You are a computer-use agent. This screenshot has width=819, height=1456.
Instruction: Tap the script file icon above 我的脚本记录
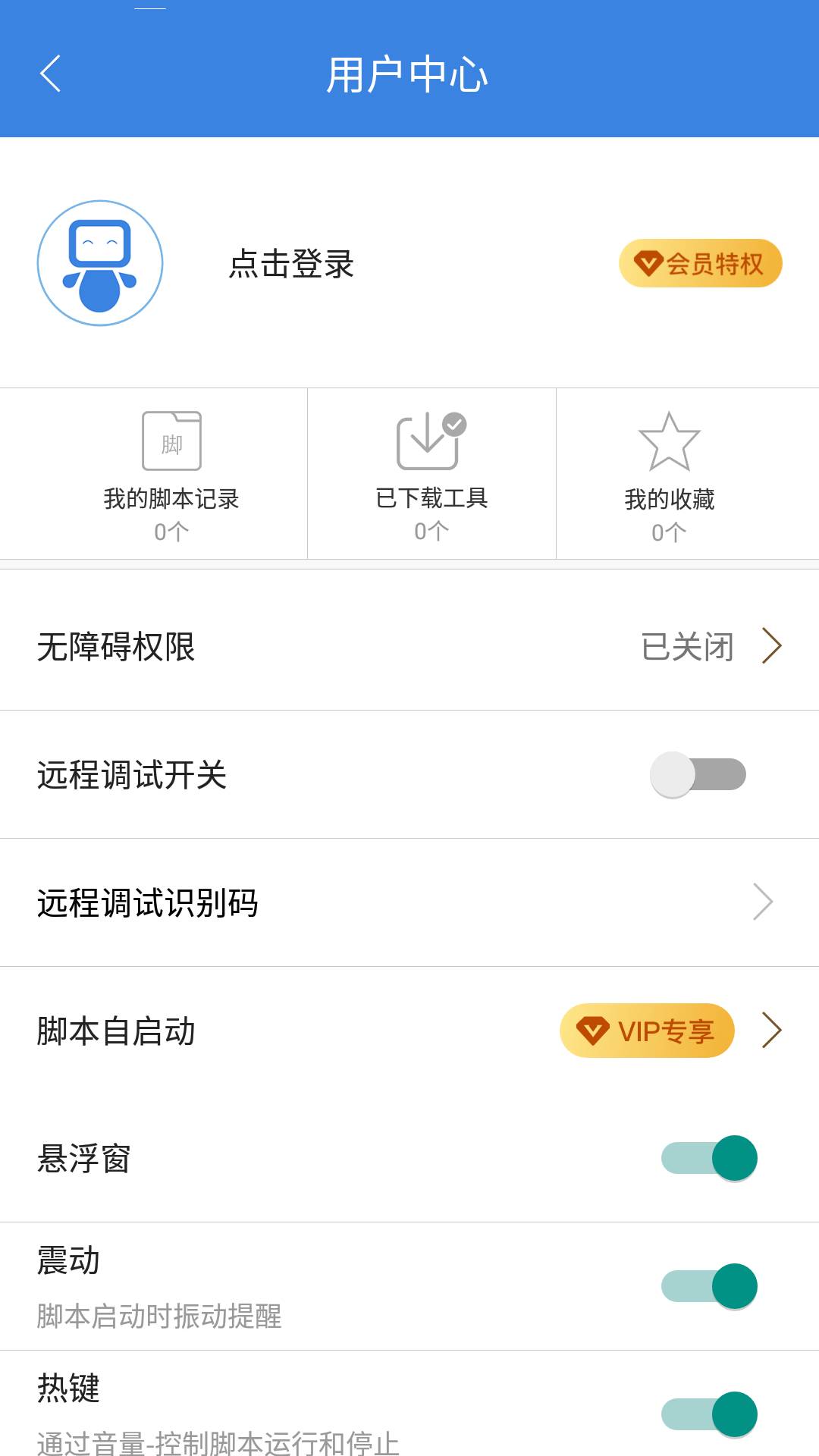[171, 442]
